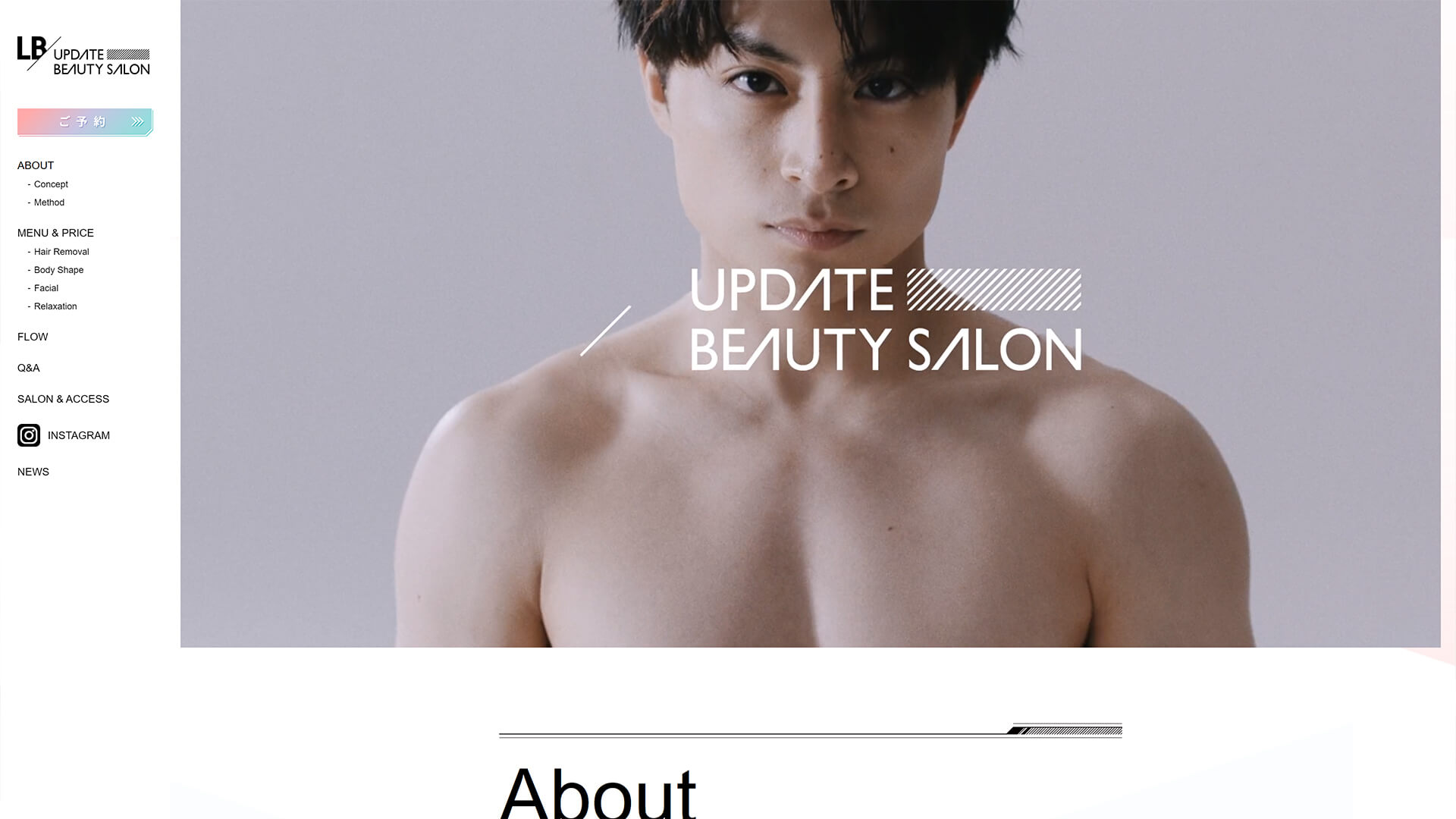View Hair Removal menu
The image size is (1456, 819).
[x=61, y=252]
